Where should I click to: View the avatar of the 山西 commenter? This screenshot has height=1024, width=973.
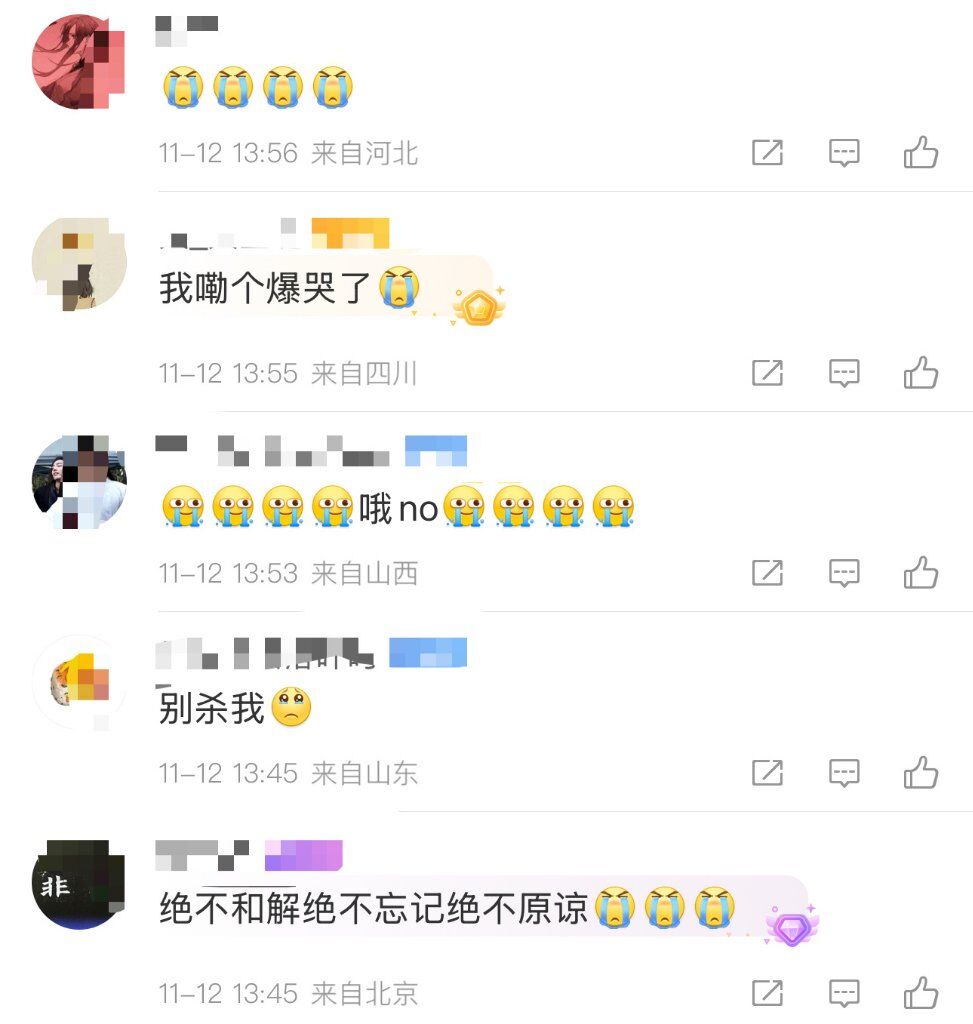pyautogui.click(x=80, y=482)
